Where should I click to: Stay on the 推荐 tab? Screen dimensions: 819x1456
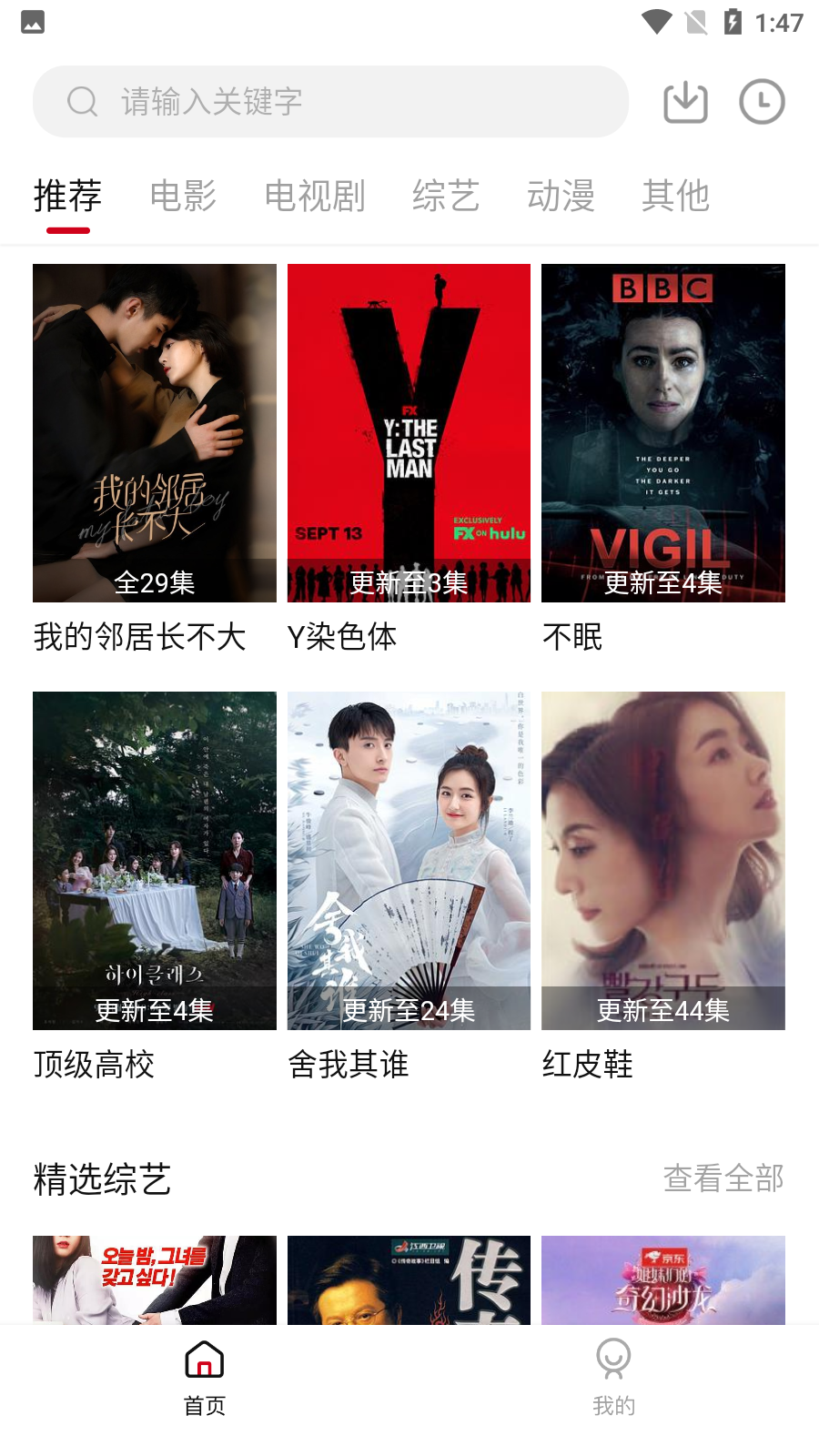66,196
